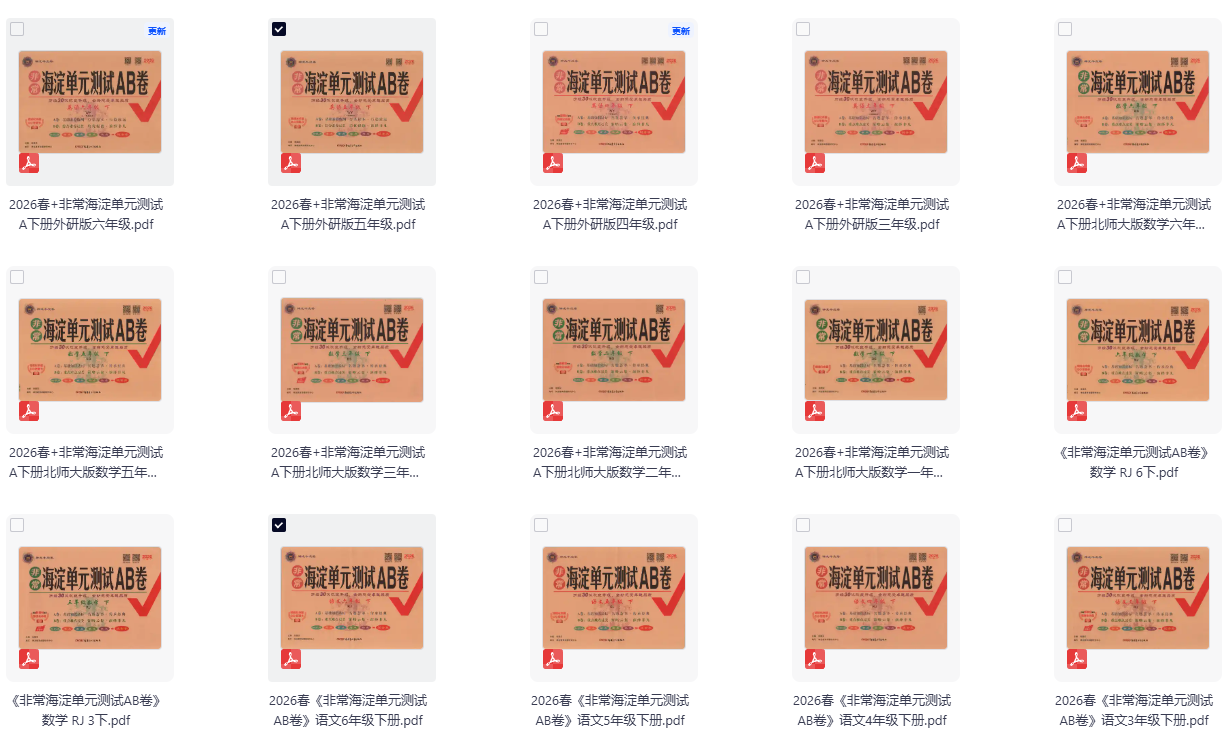Viewport: 1223px width, 734px height.
Task: Open 北师大版数学五年级 PDF tile
Action: click(89, 350)
